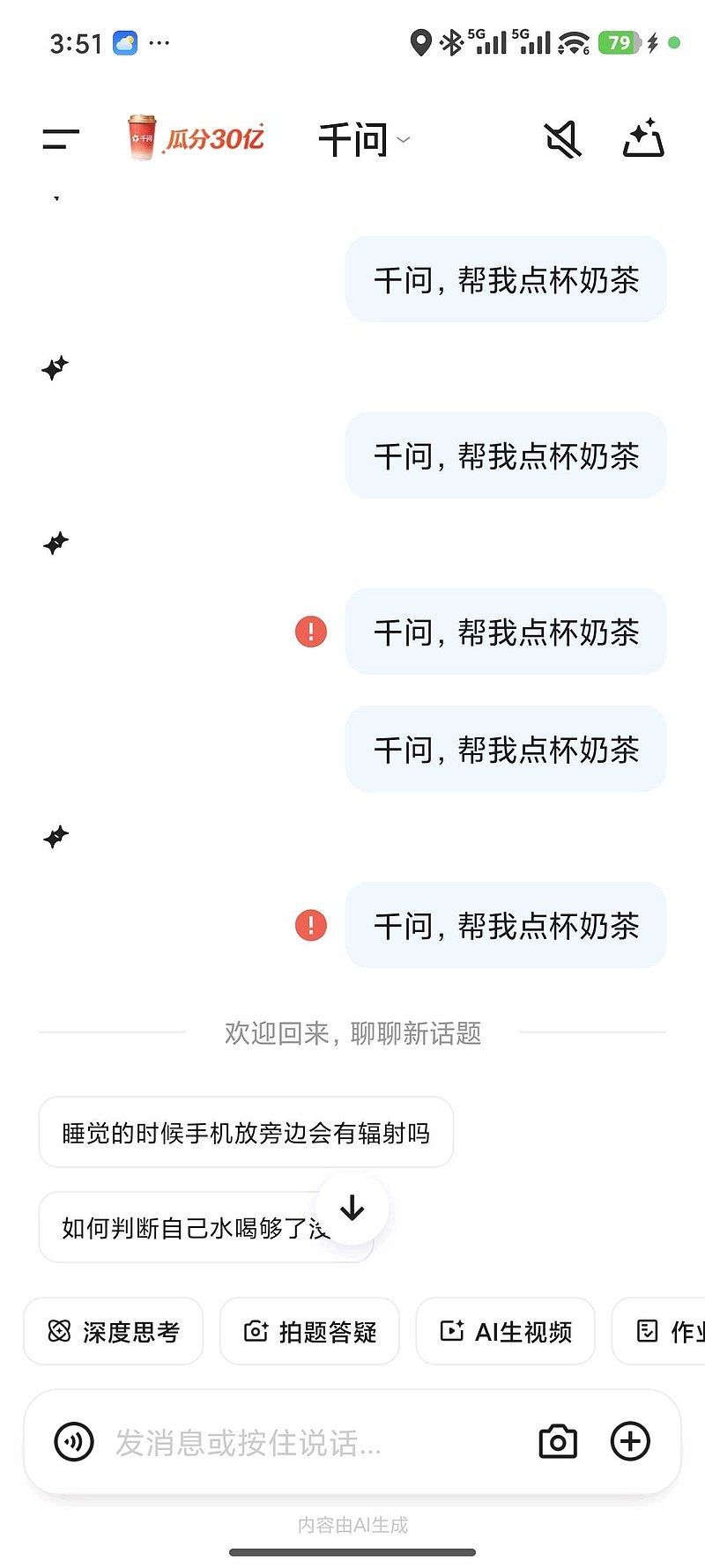Screen dimensions: 705x1568
Task: Open the camera from input bar
Action: [x=558, y=1442]
